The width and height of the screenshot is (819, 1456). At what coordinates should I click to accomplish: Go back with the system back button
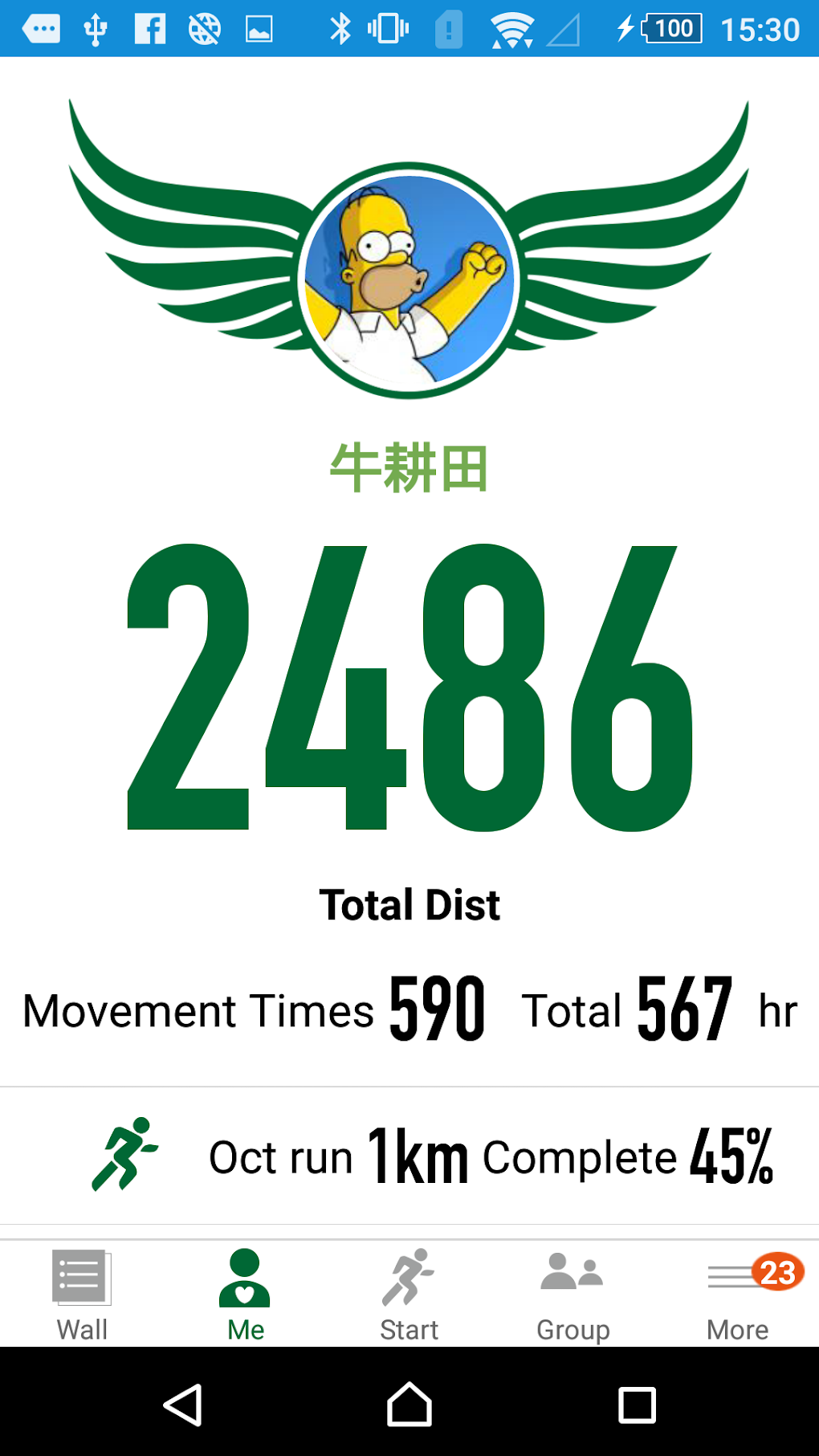(x=182, y=1405)
